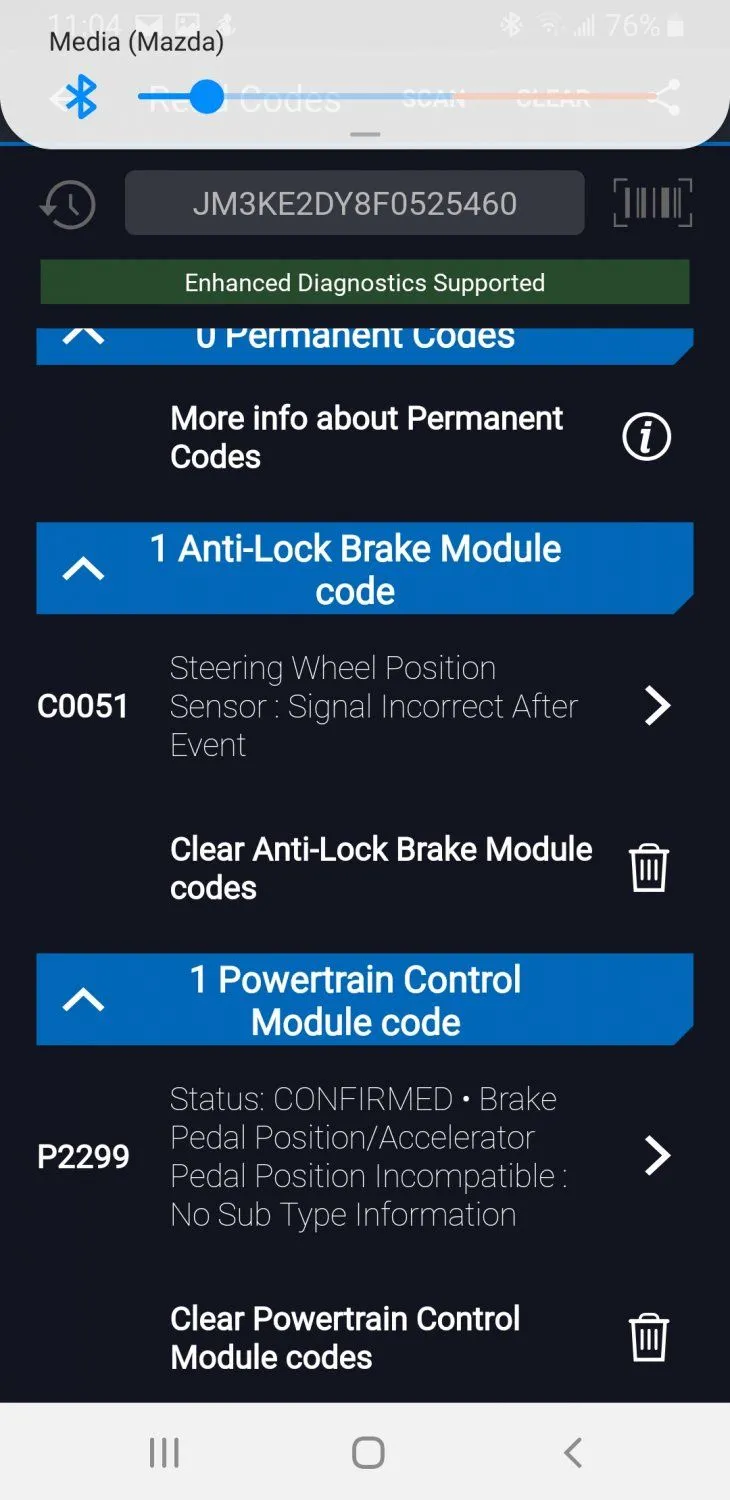Collapse the Powertrain Control Module code section
The image size is (730, 1500).
pos(83,1000)
